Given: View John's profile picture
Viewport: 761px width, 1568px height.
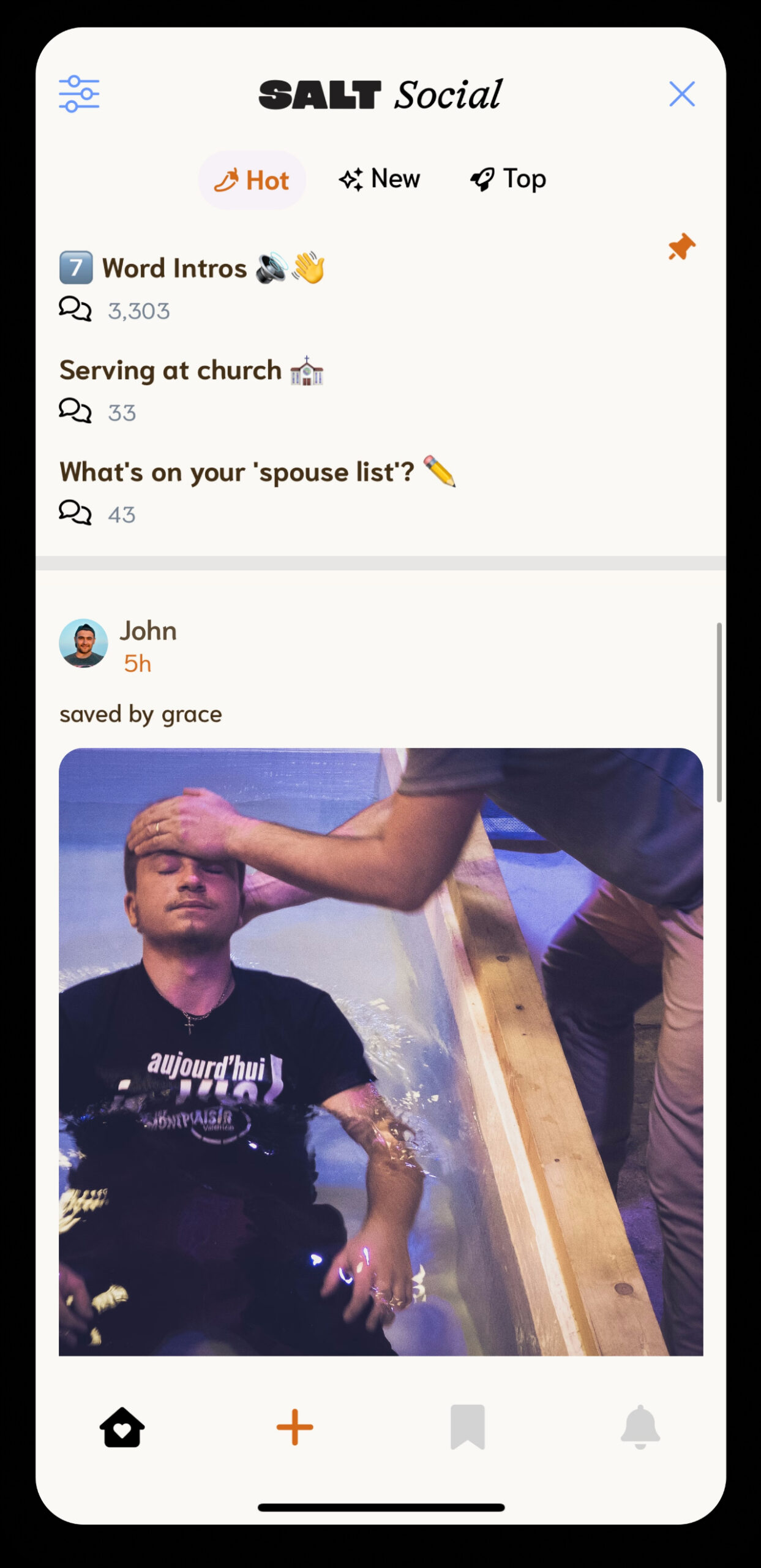Looking at the screenshot, I should [83, 643].
